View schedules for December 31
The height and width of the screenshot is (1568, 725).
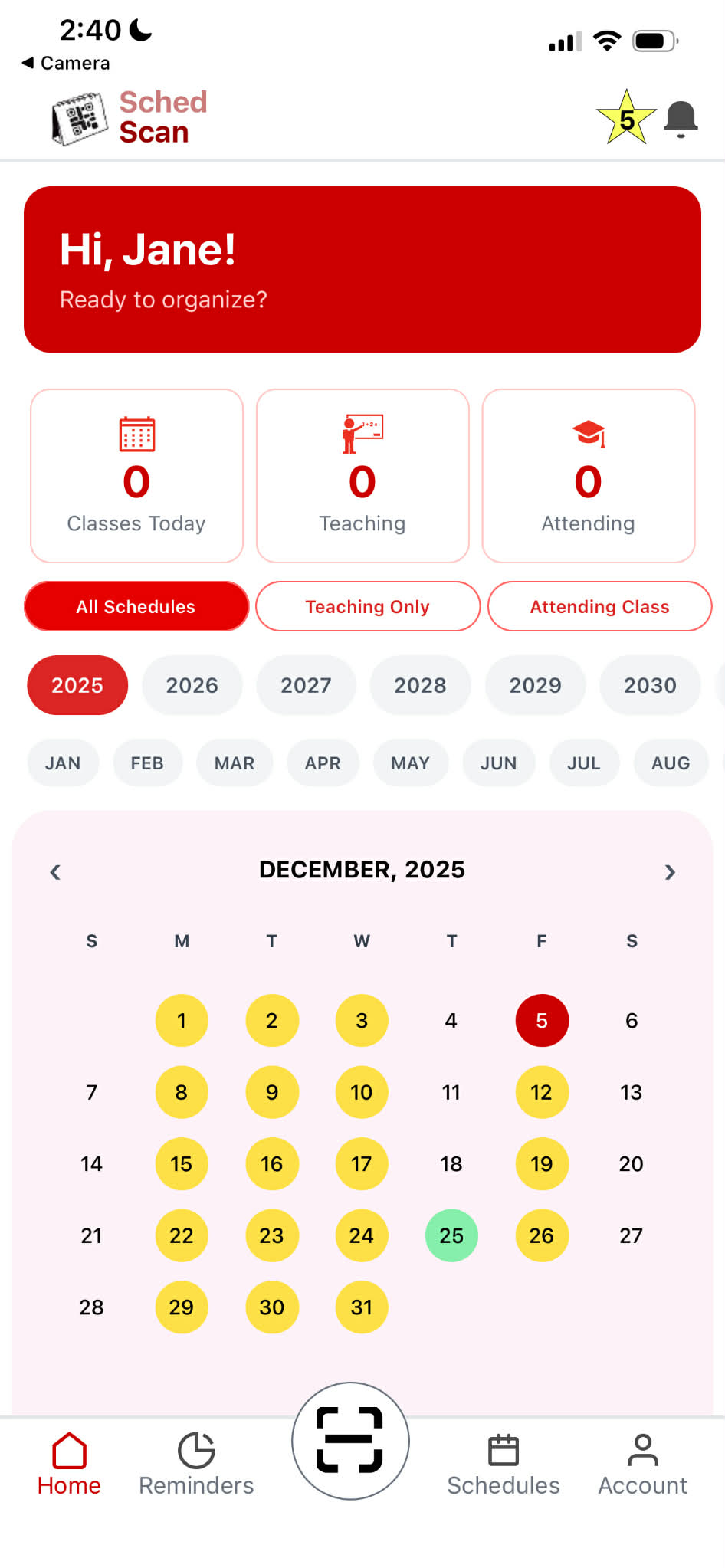tap(362, 1307)
